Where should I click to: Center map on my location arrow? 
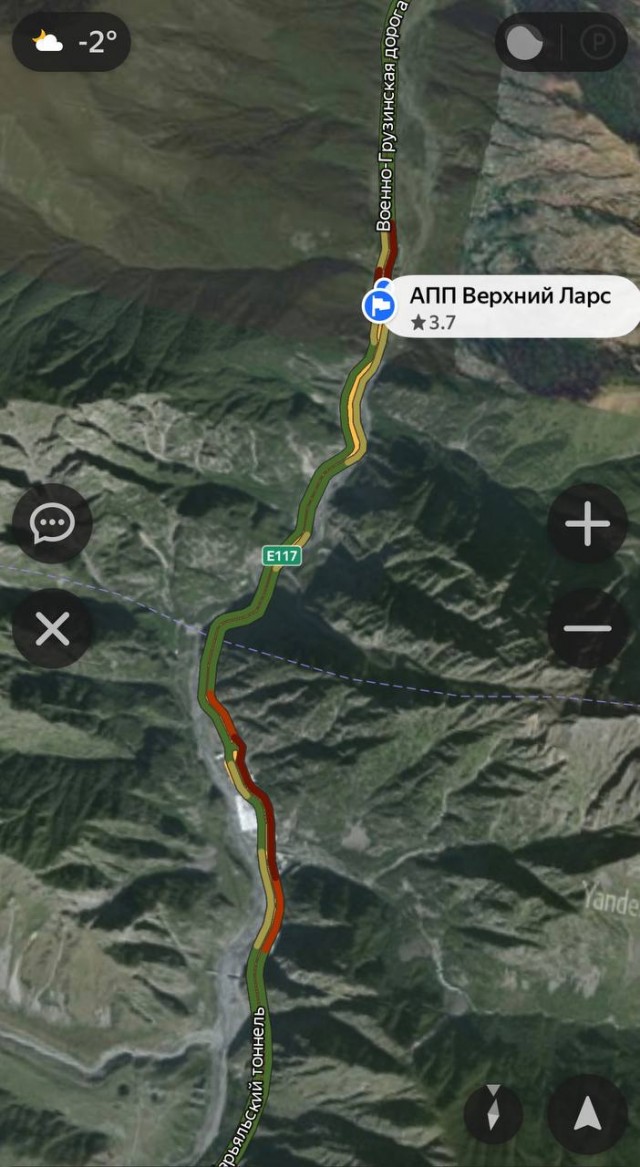587,1114
